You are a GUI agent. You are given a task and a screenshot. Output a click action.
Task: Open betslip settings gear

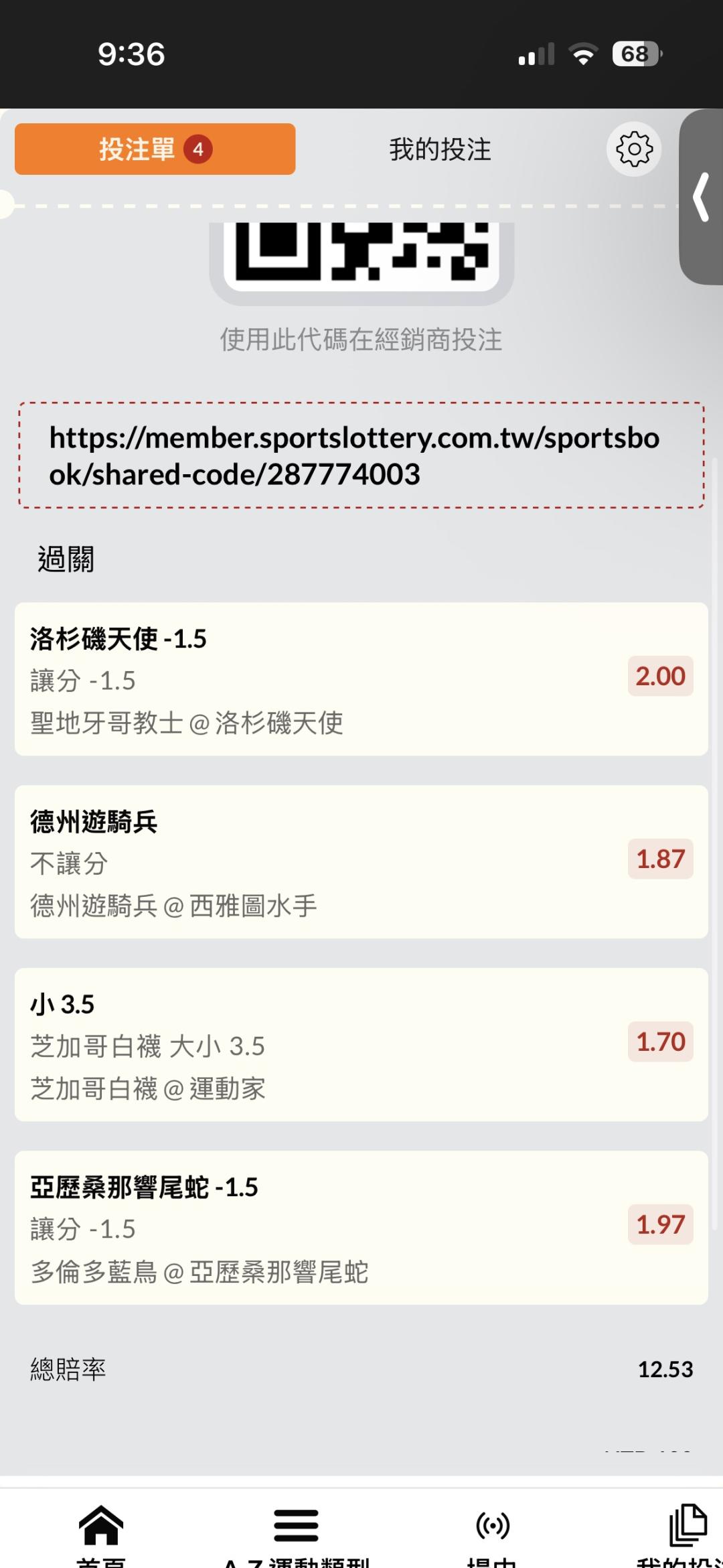(x=633, y=149)
